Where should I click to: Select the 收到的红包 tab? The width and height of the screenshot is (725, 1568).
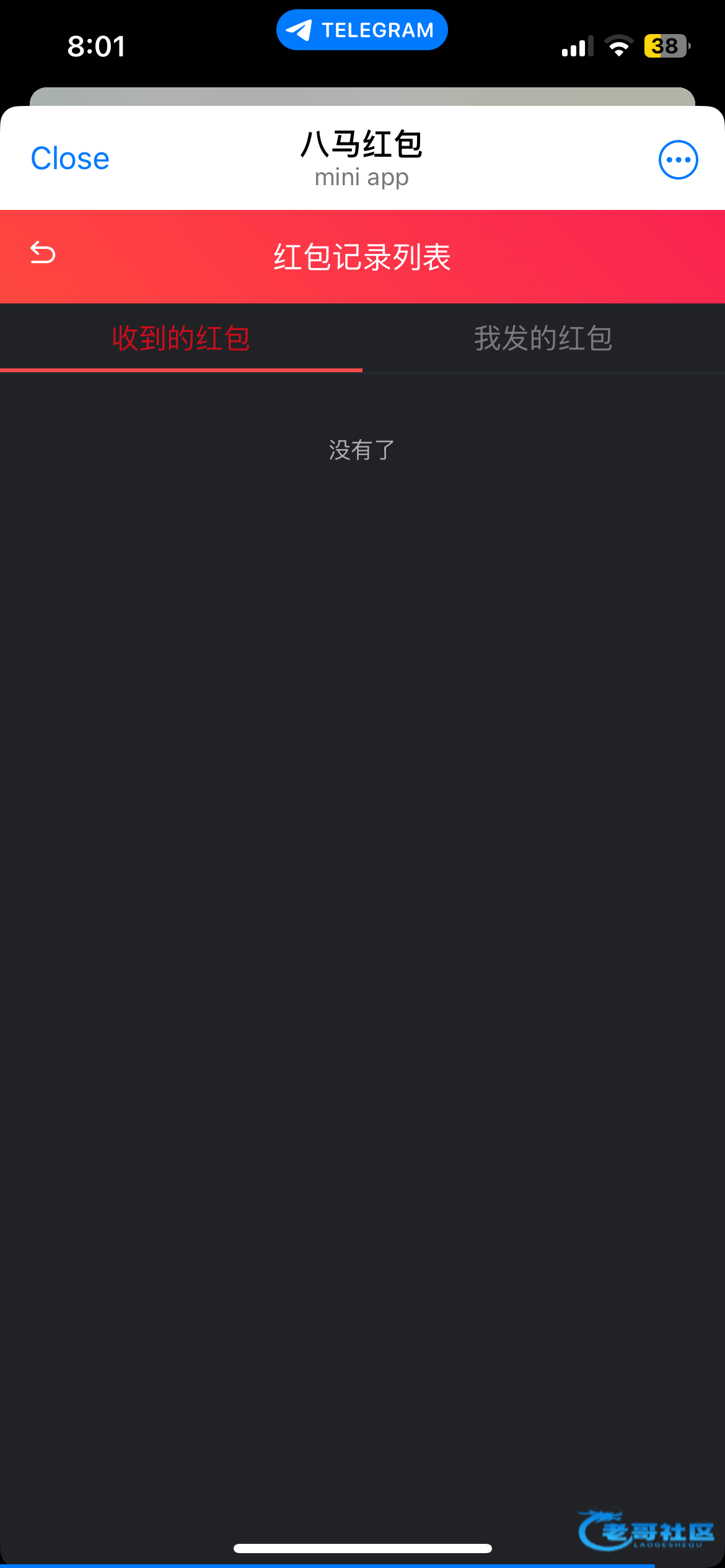click(x=181, y=338)
